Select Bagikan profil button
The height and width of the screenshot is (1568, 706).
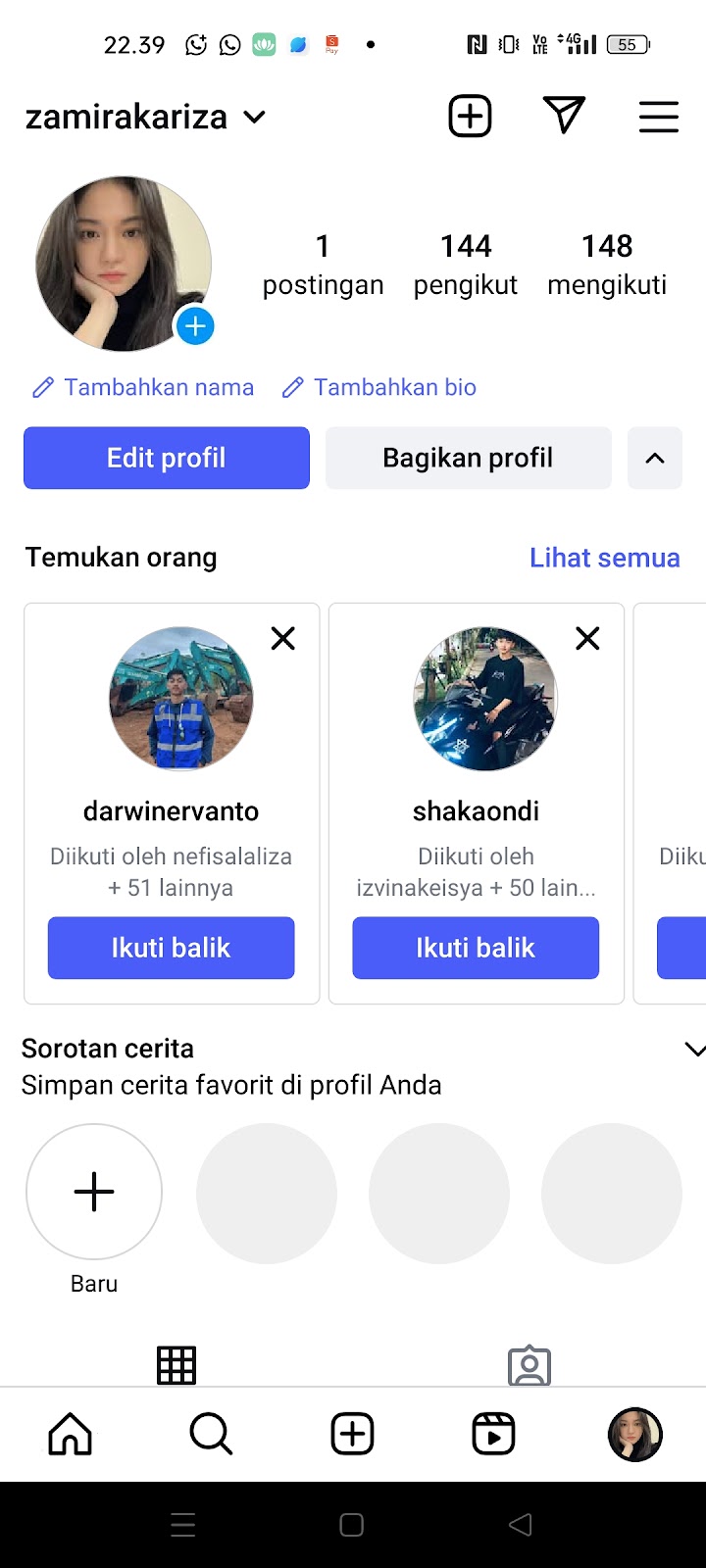[x=468, y=458]
